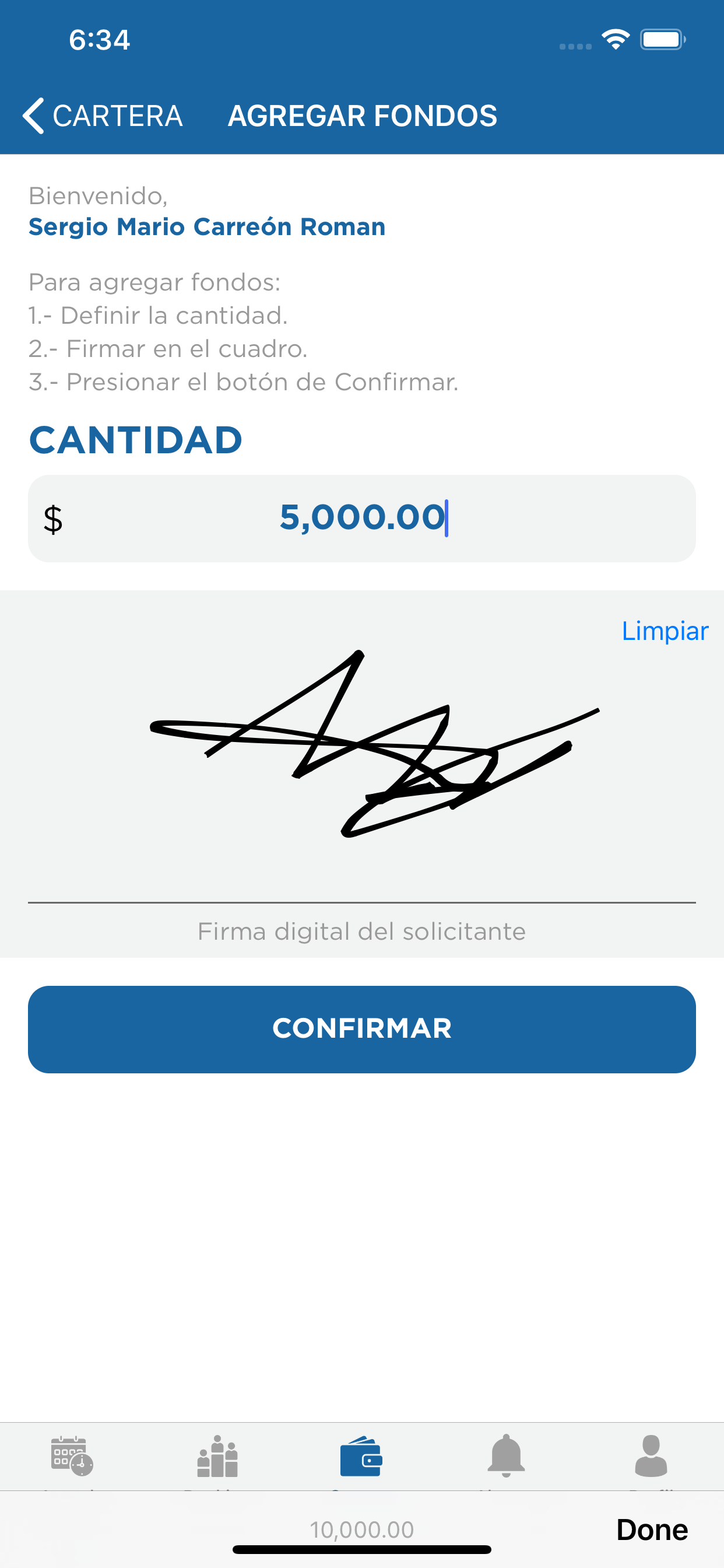Tap Done to dismiss the keyboard bar
This screenshot has height=1568, width=724.
(x=652, y=1529)
